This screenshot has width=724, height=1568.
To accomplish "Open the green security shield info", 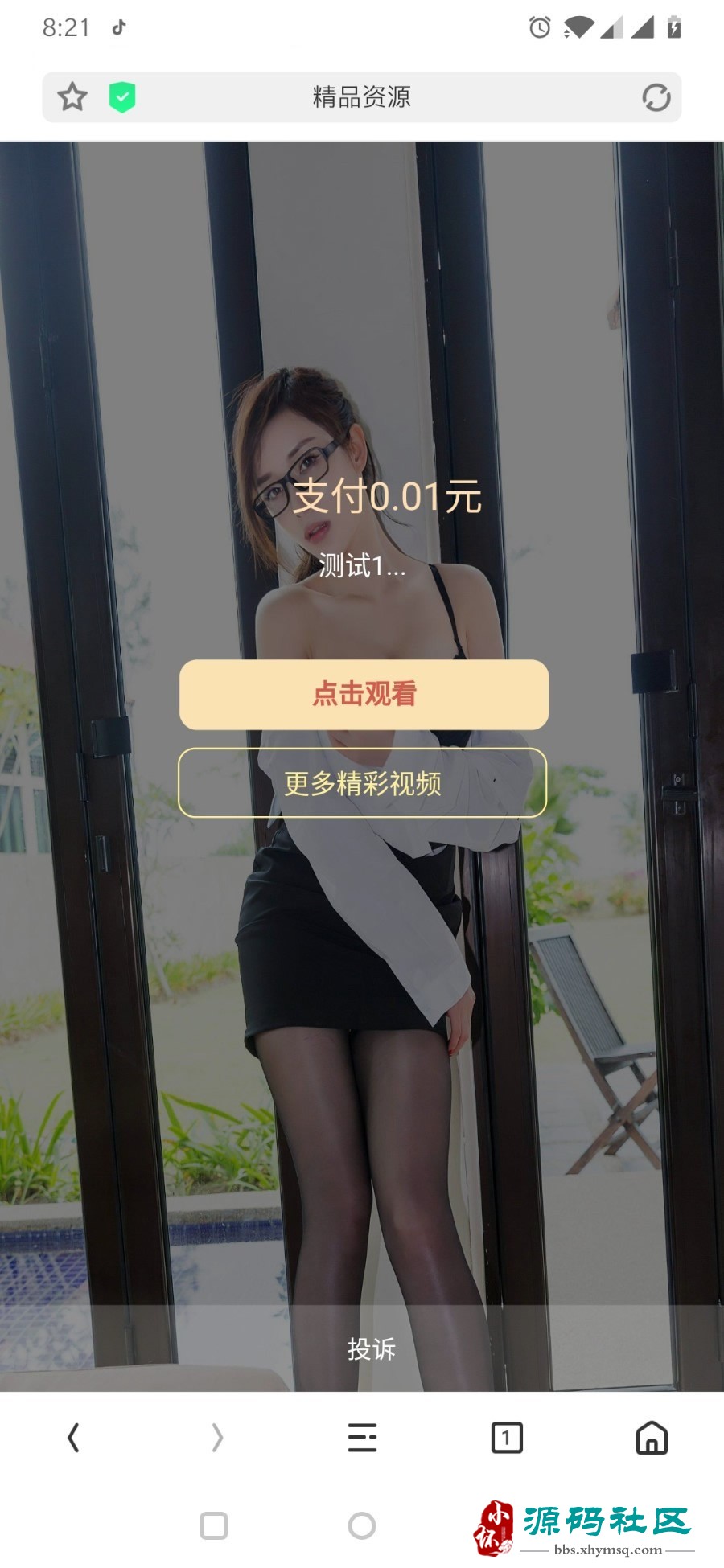I will tap(122, 97).
